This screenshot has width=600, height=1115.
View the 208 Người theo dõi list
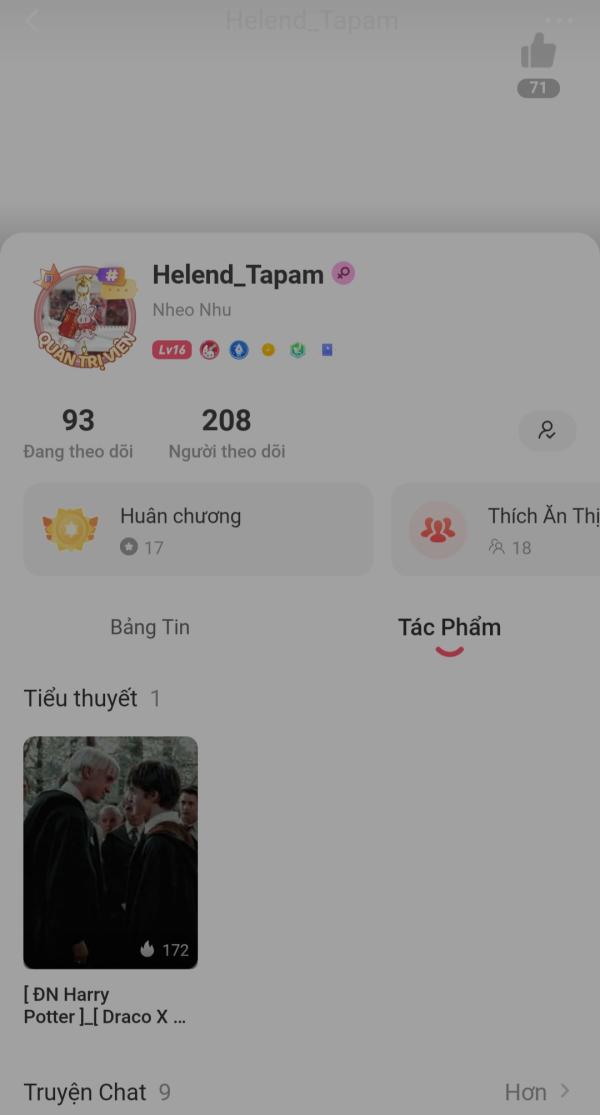[x=227, y=433]
